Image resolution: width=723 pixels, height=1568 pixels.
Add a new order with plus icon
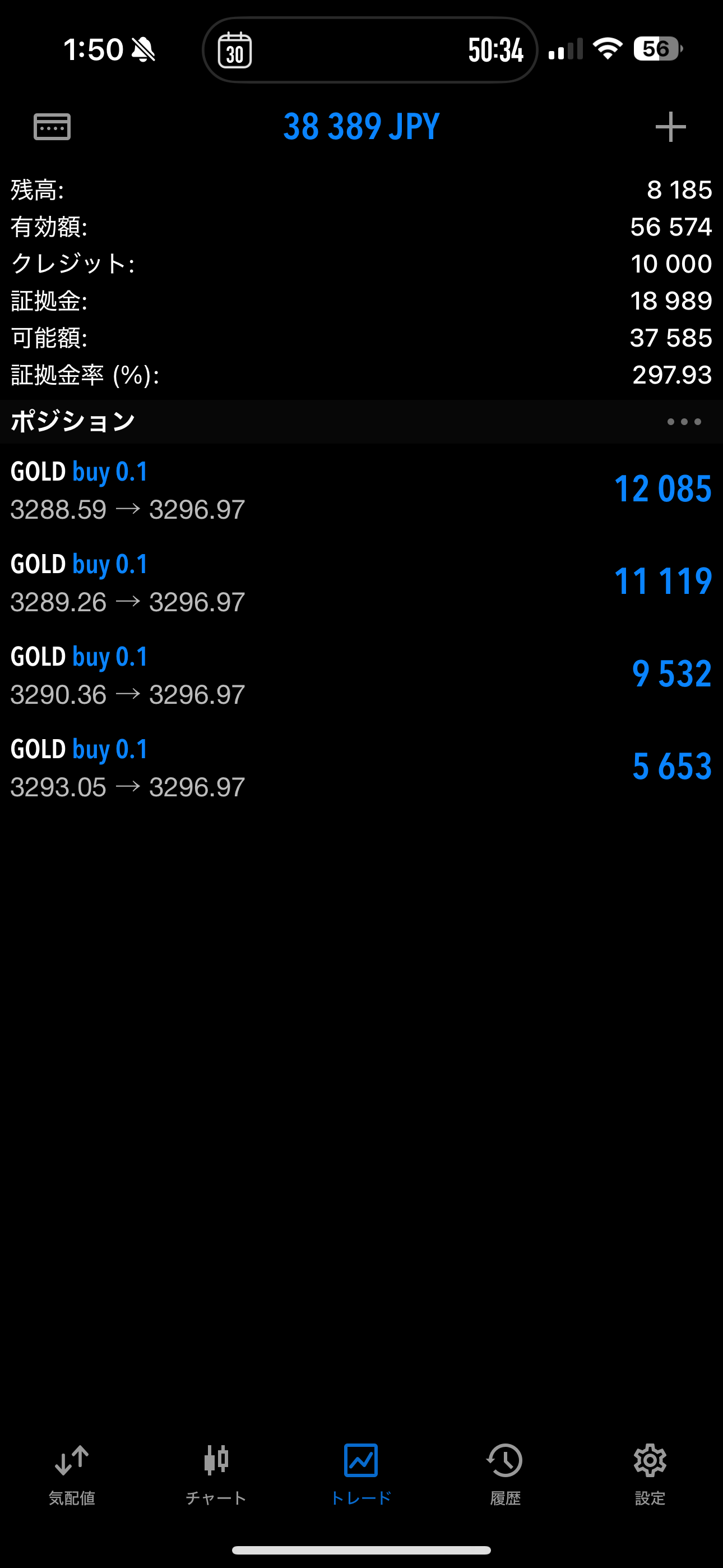[x=671, y=127]
